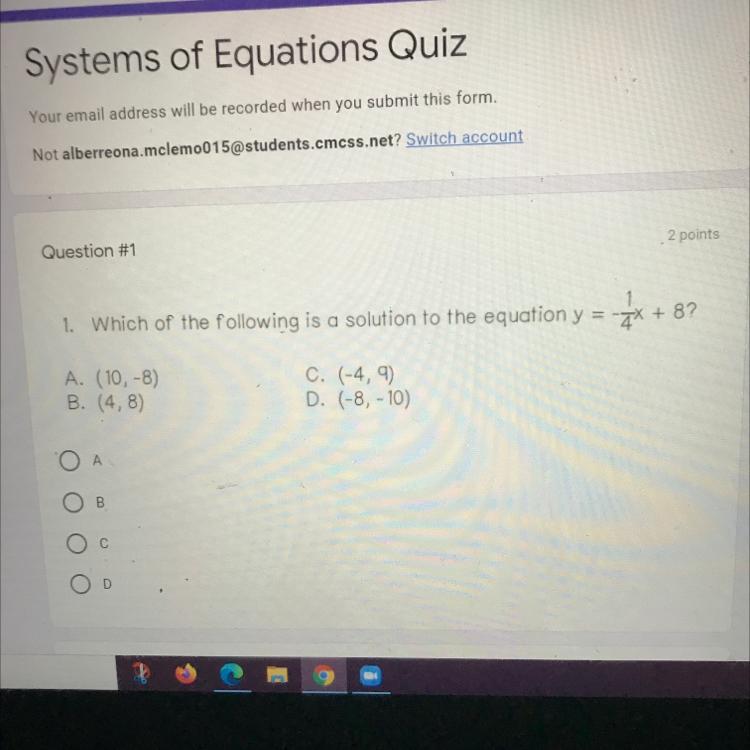Pick option C as the answer
Image resolution: width=750 pixels, height=750 pixels.
coord(73,545)
